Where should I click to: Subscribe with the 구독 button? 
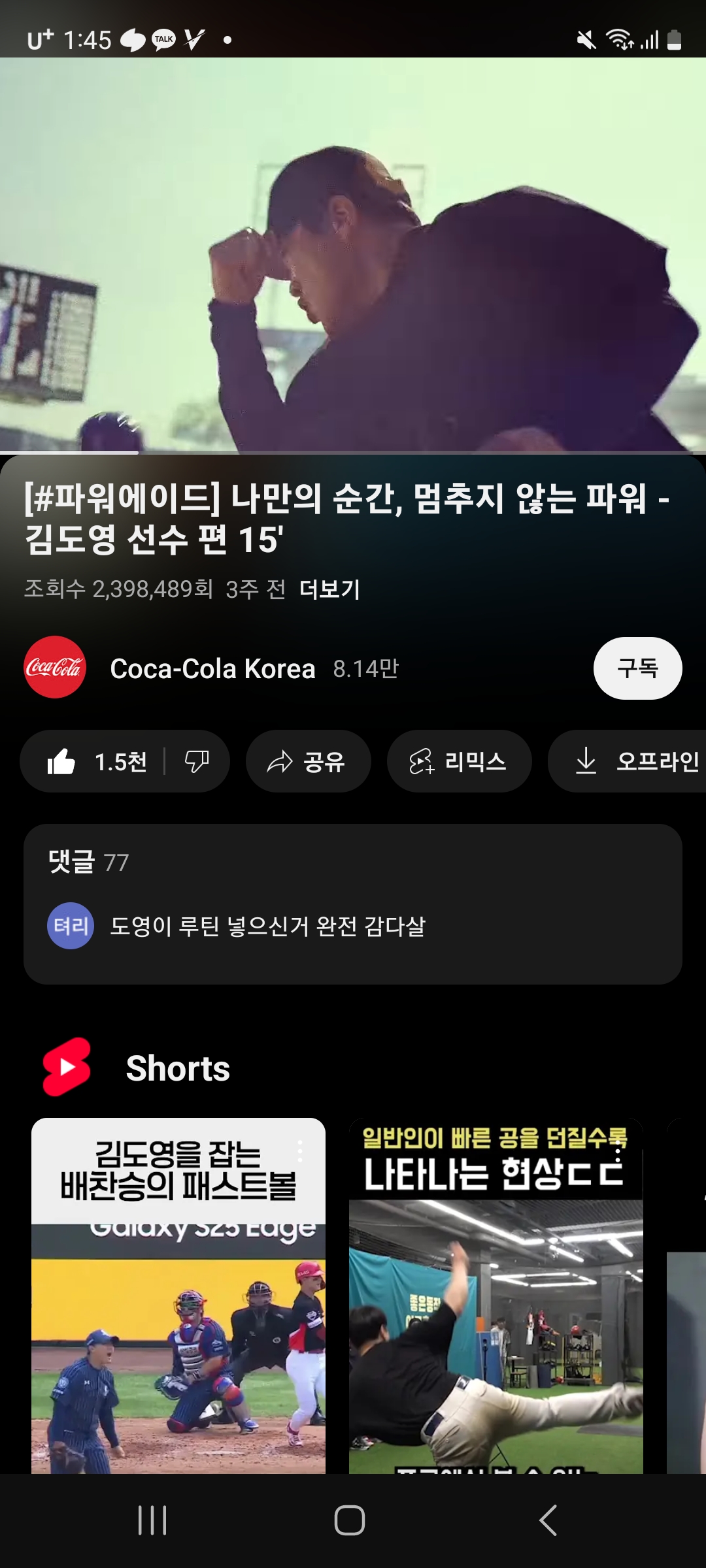637,668
